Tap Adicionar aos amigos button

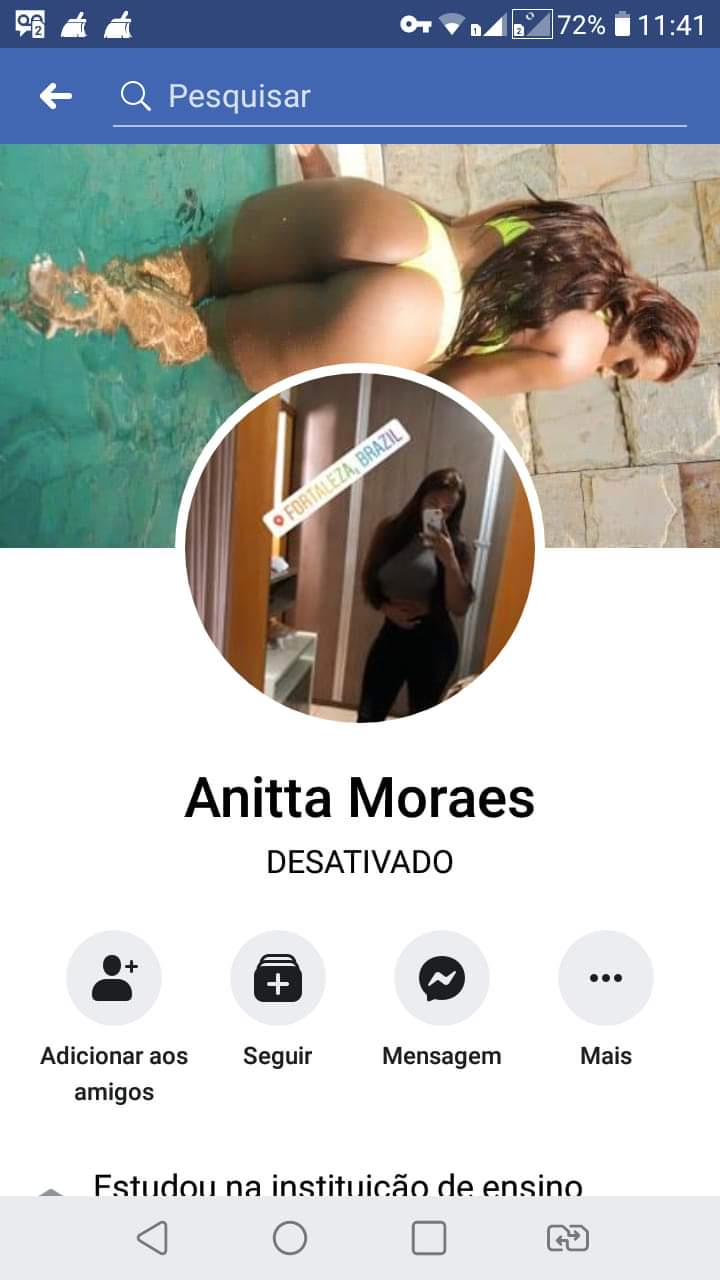[114, 979]
